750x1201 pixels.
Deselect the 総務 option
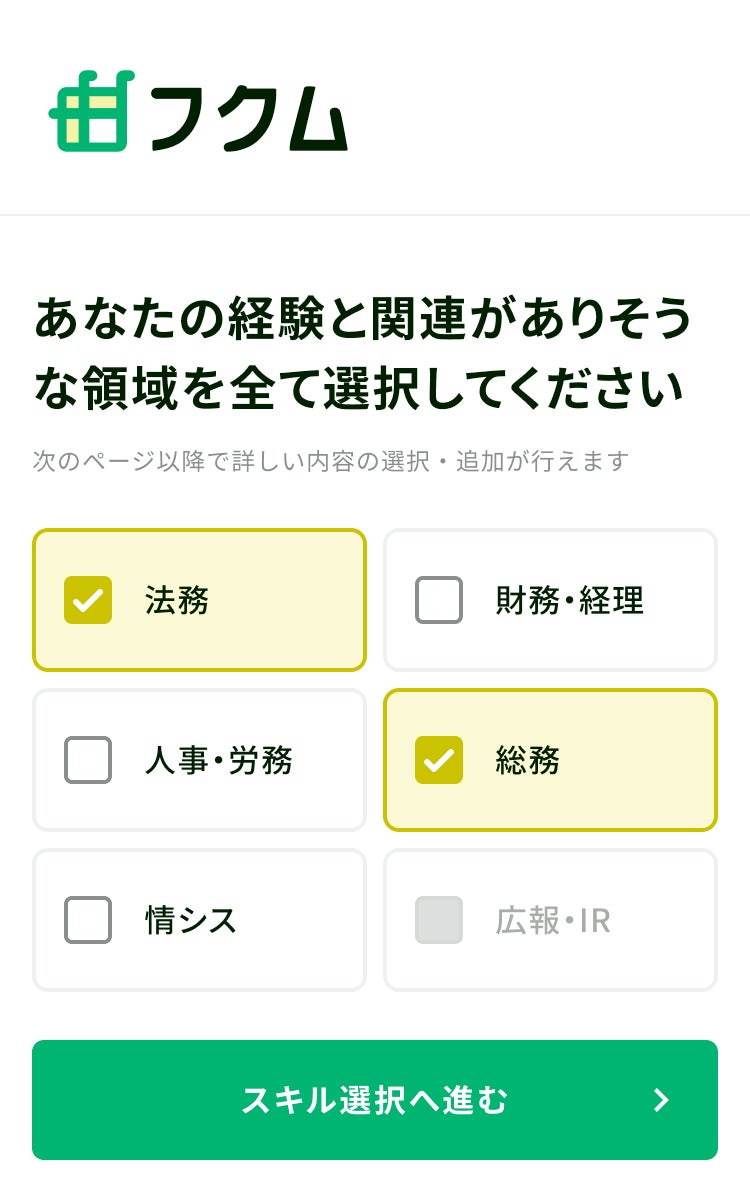(439, 760)
